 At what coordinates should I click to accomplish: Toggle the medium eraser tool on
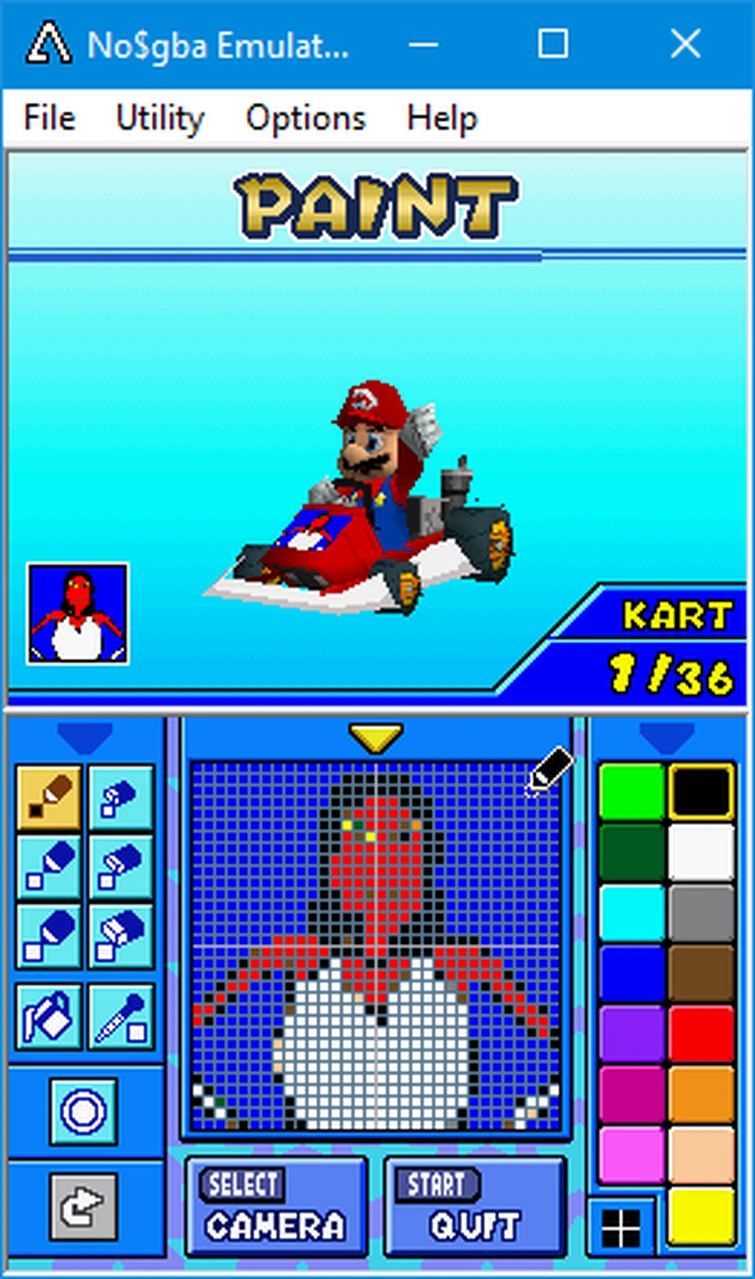point(120,868)
